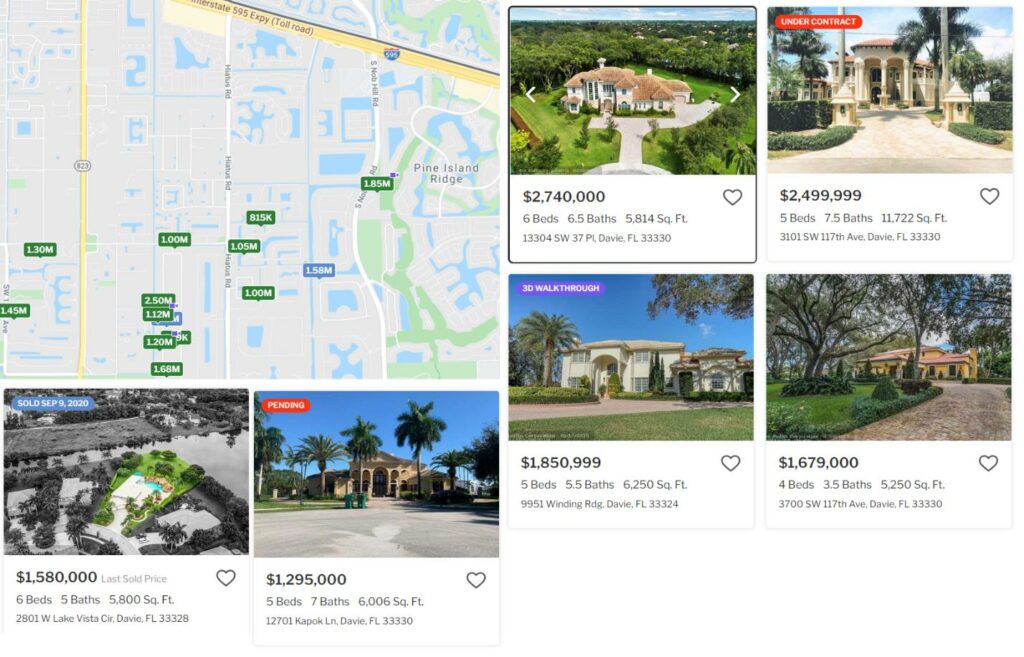Show next photo of 13304 SW 37 Pl

[x=735, y=95]
